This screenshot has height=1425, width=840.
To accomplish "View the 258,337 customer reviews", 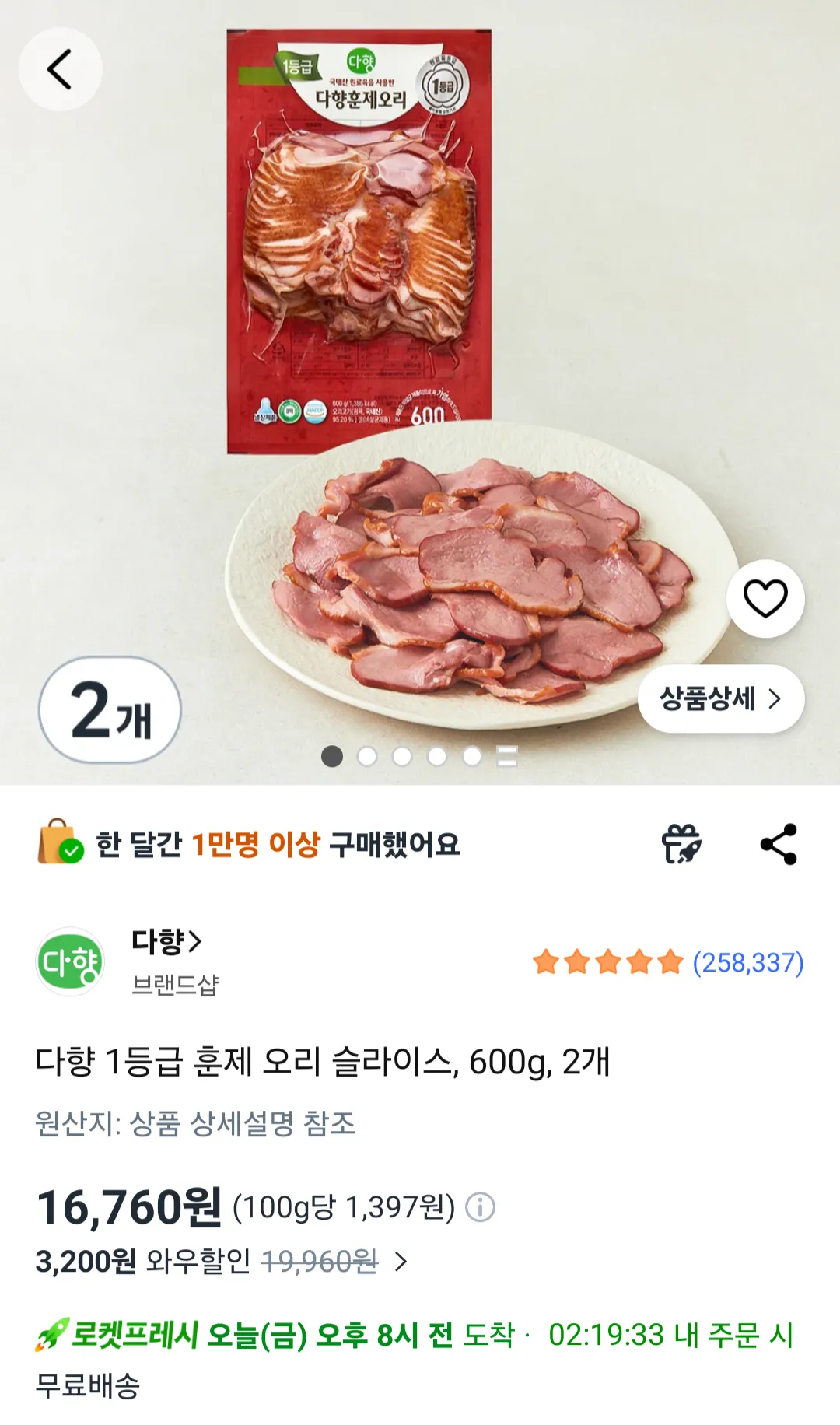I will [747, 963].
